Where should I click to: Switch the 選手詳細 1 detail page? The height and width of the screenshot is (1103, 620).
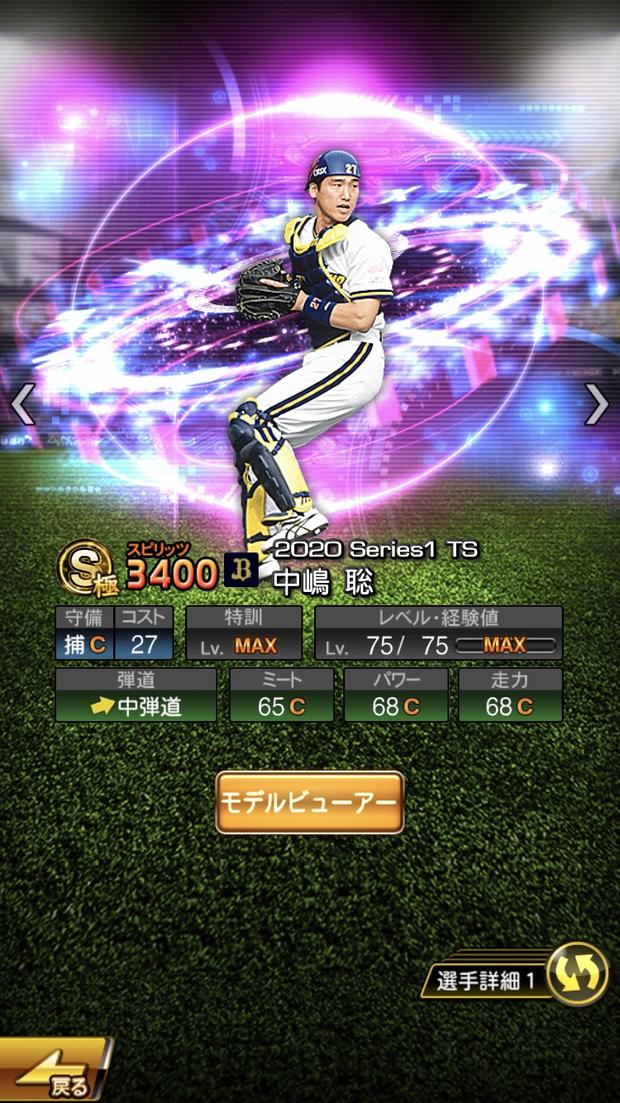578,972
